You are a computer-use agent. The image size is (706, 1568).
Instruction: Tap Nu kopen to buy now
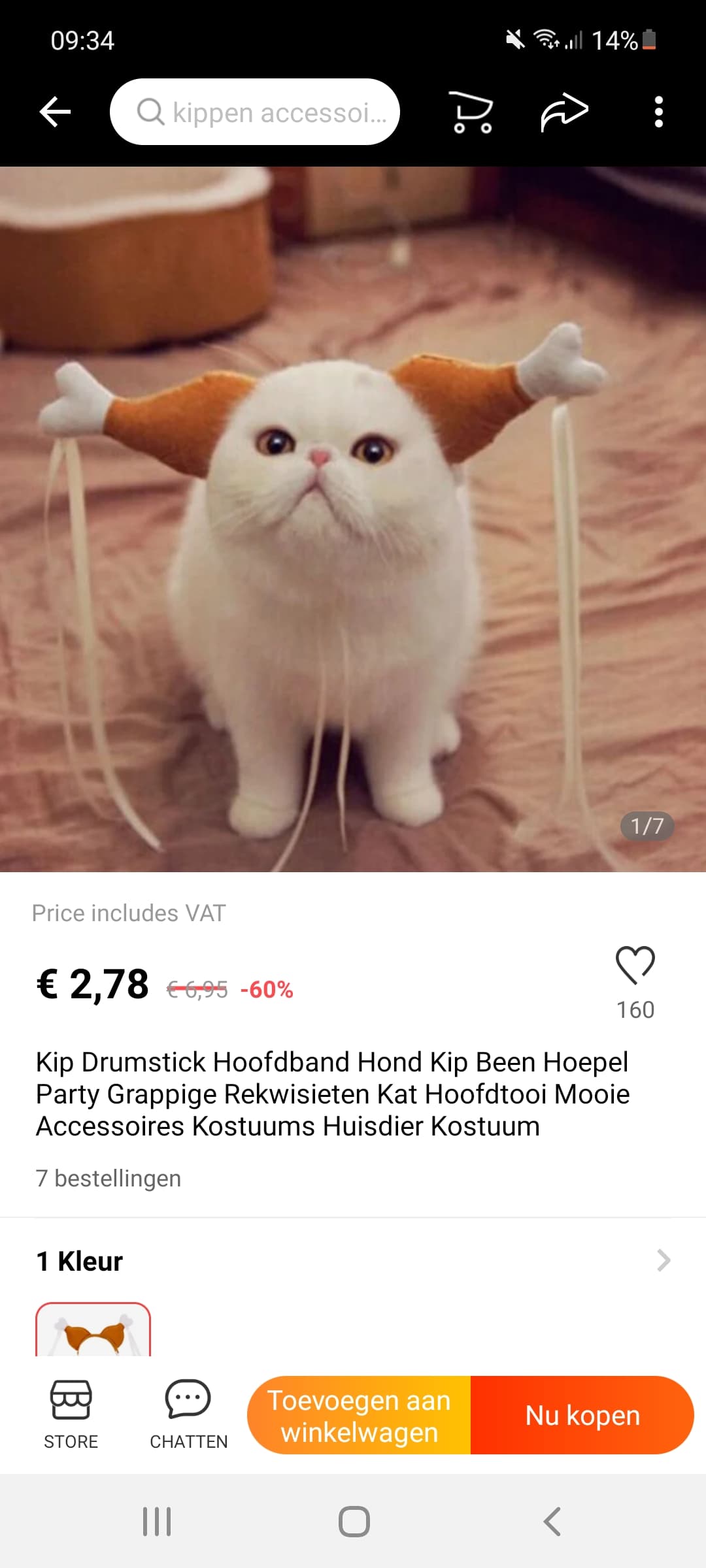[582, 1415]
